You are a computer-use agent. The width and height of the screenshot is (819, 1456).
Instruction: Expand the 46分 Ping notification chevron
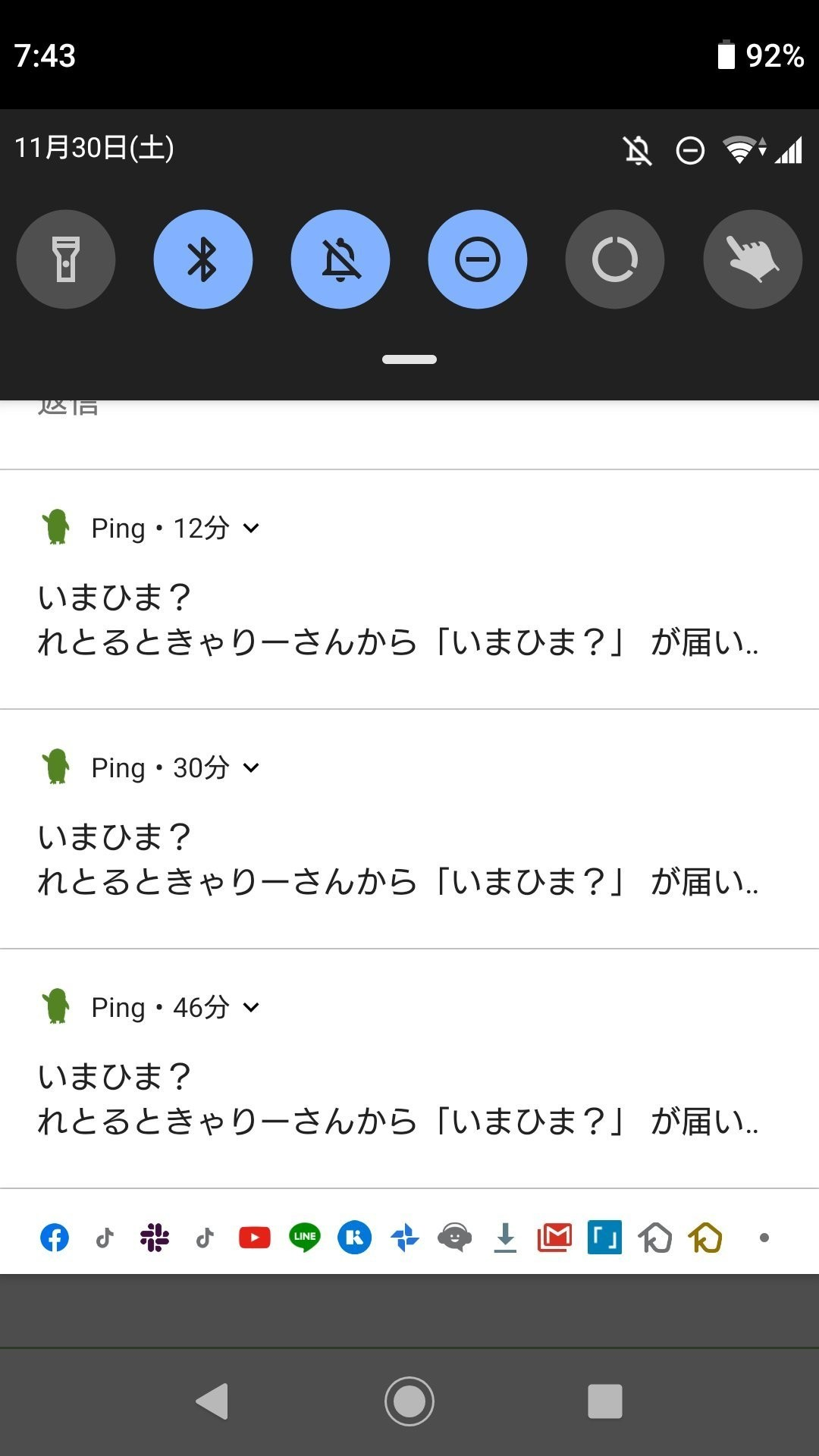click(251, 1008)
